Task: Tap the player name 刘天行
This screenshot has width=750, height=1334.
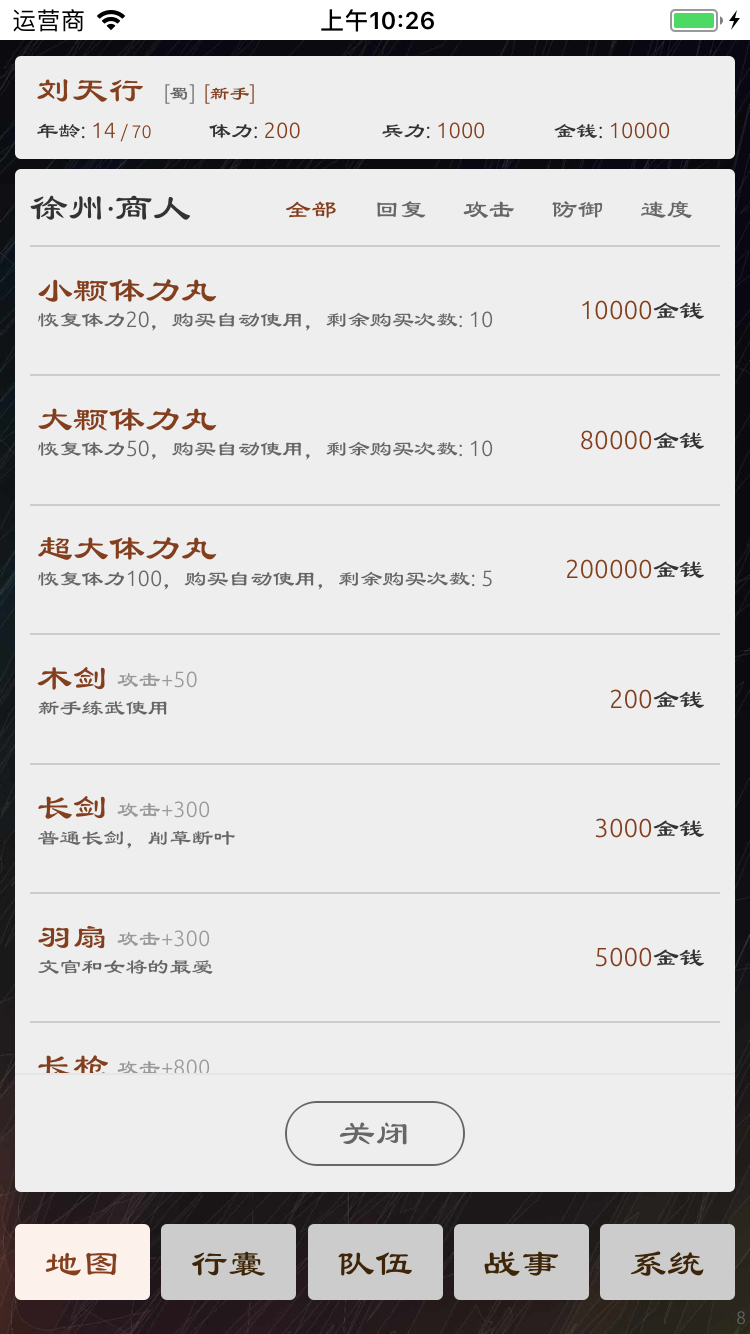Action: pos(88,91)
